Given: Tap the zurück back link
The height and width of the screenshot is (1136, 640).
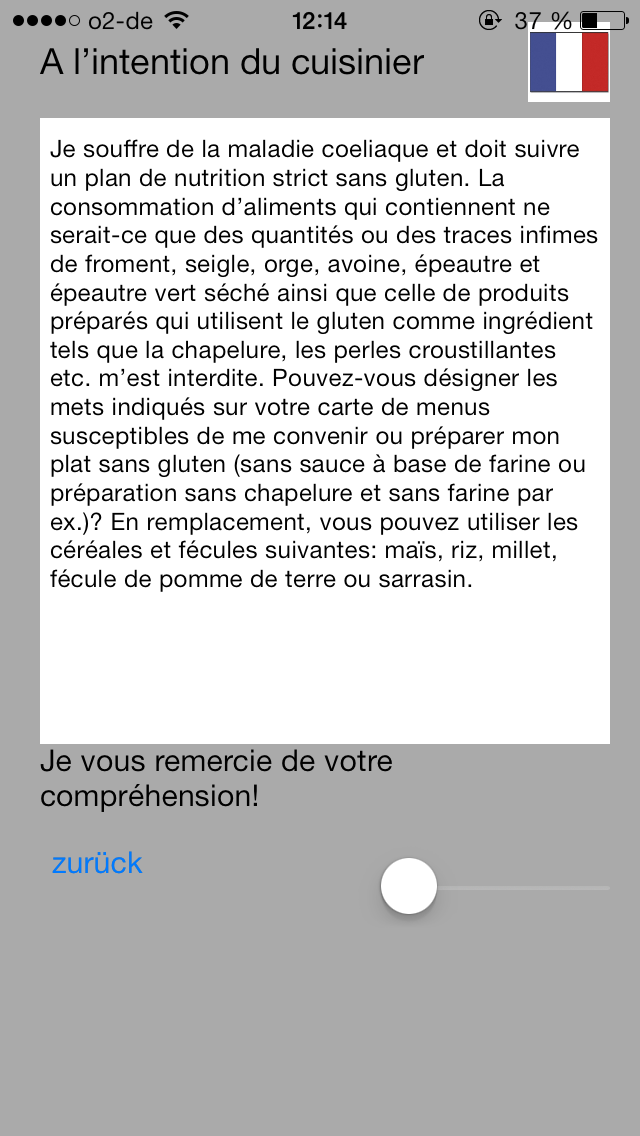Looking at the screenshot, I should [97, 863].
